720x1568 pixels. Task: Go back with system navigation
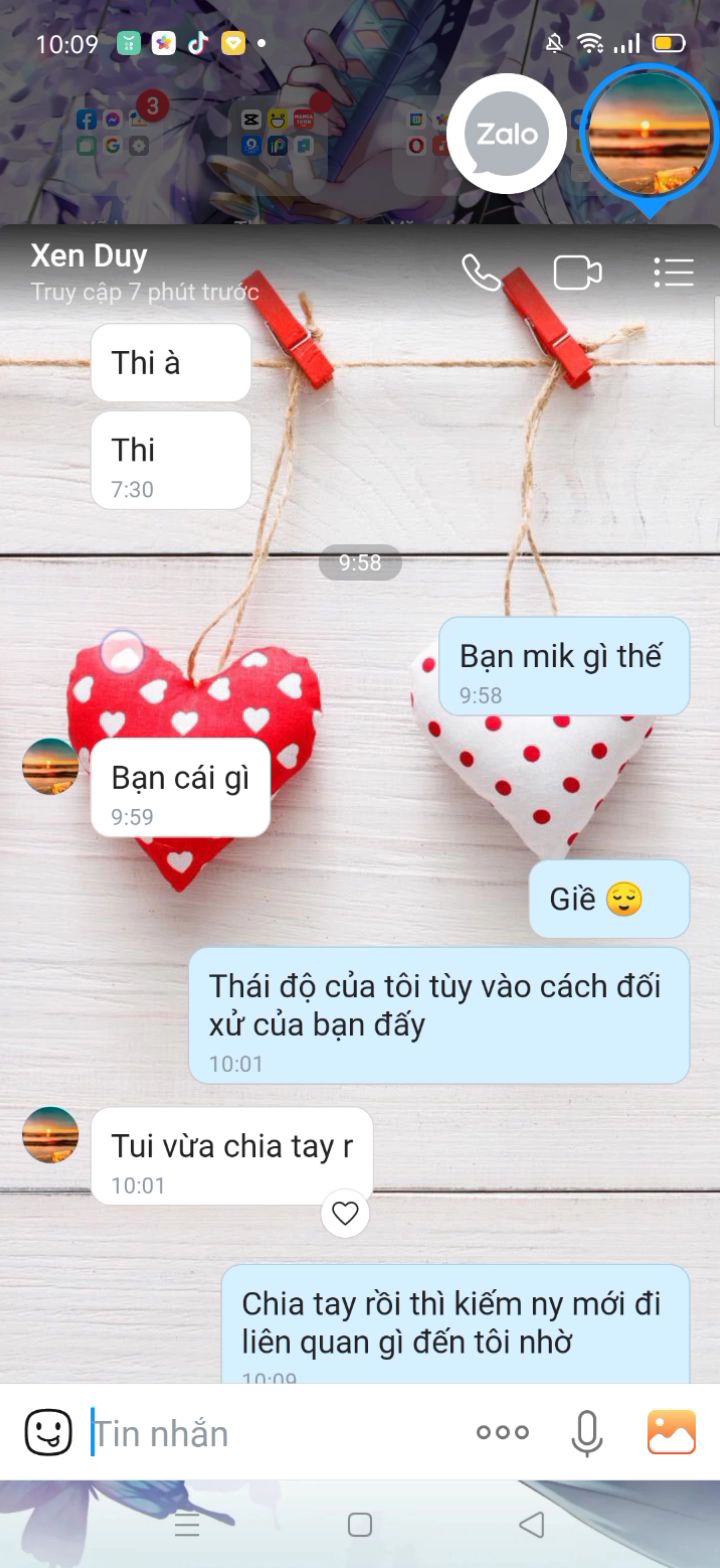tap(532, 1524)
